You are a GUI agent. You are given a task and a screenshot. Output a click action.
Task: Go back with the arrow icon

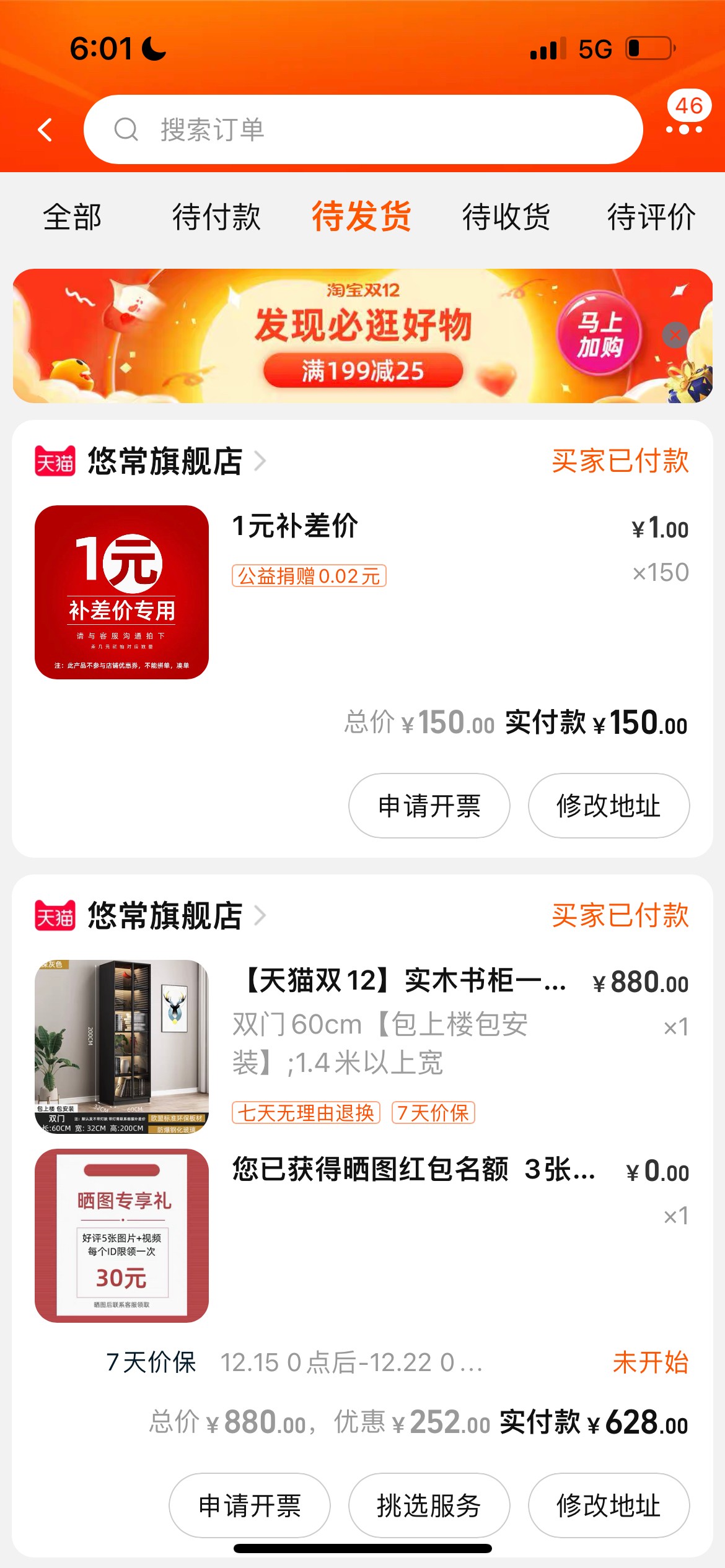(x=45, y=130)
